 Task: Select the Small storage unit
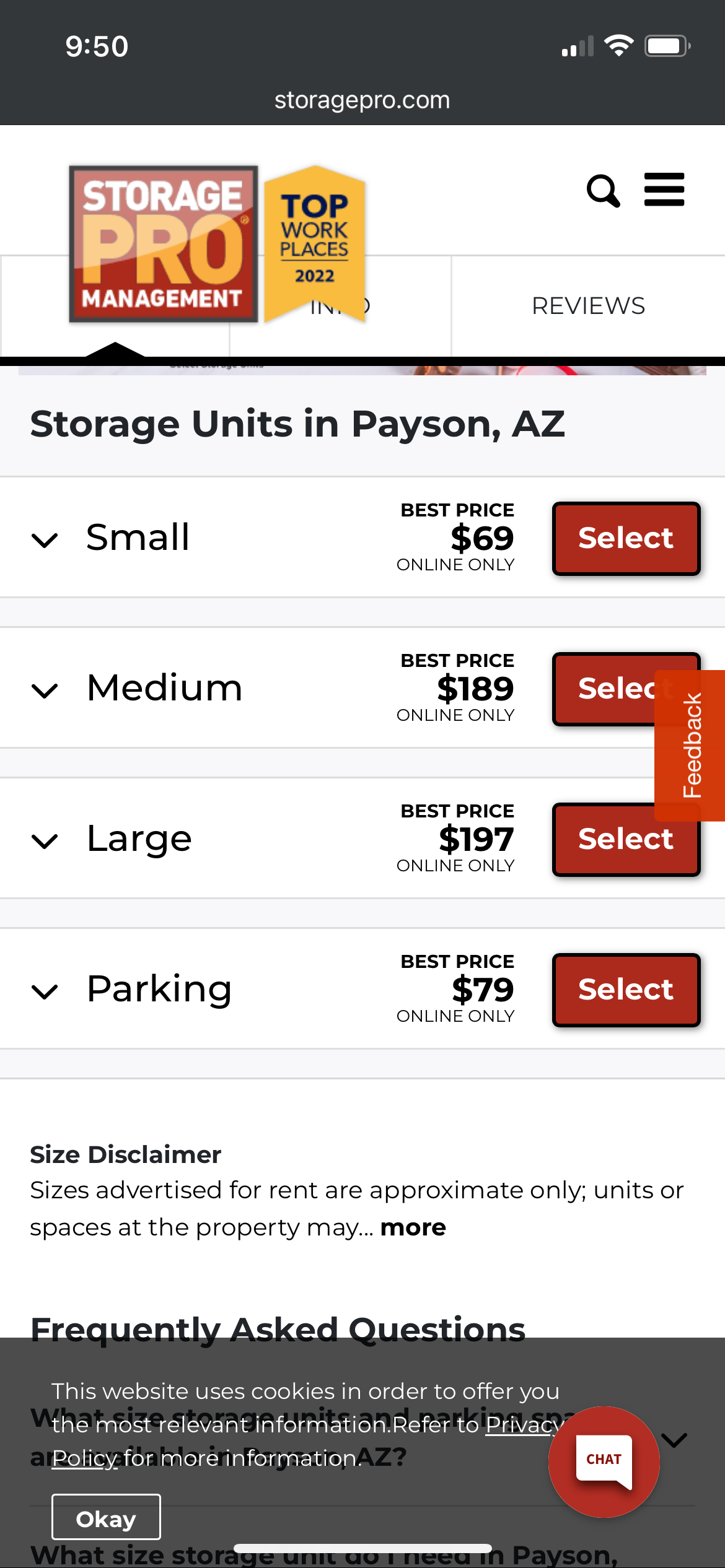pos(626,538)
